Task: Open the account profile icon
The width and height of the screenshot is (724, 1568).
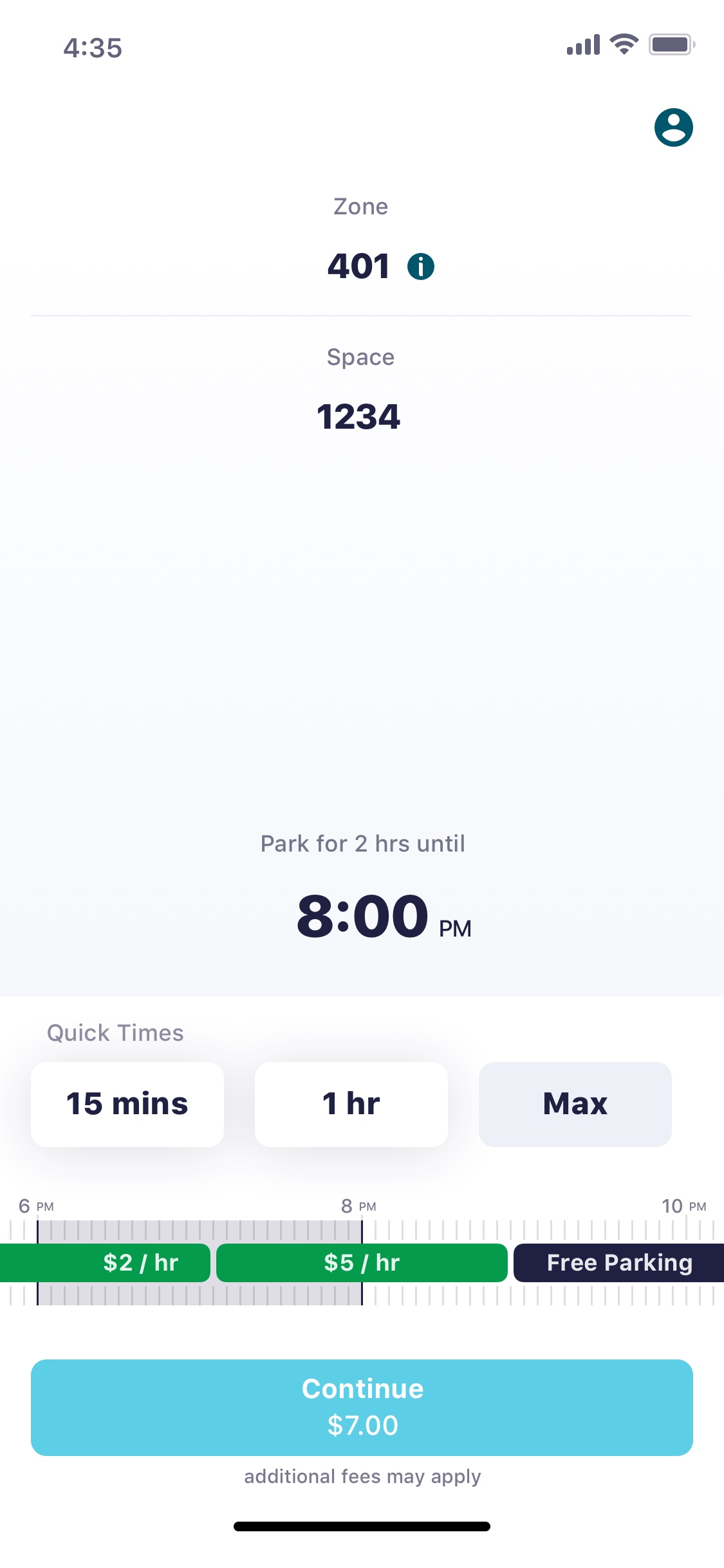Action: [673, 127]
